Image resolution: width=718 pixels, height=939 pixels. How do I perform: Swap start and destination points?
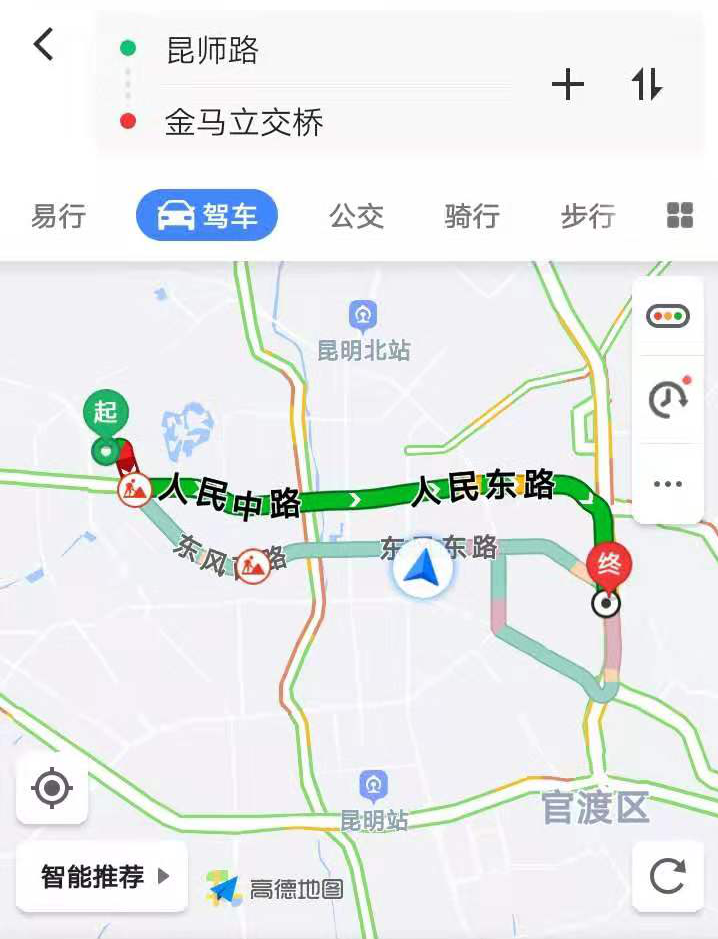pyautogui.click(x=647, y=85)
